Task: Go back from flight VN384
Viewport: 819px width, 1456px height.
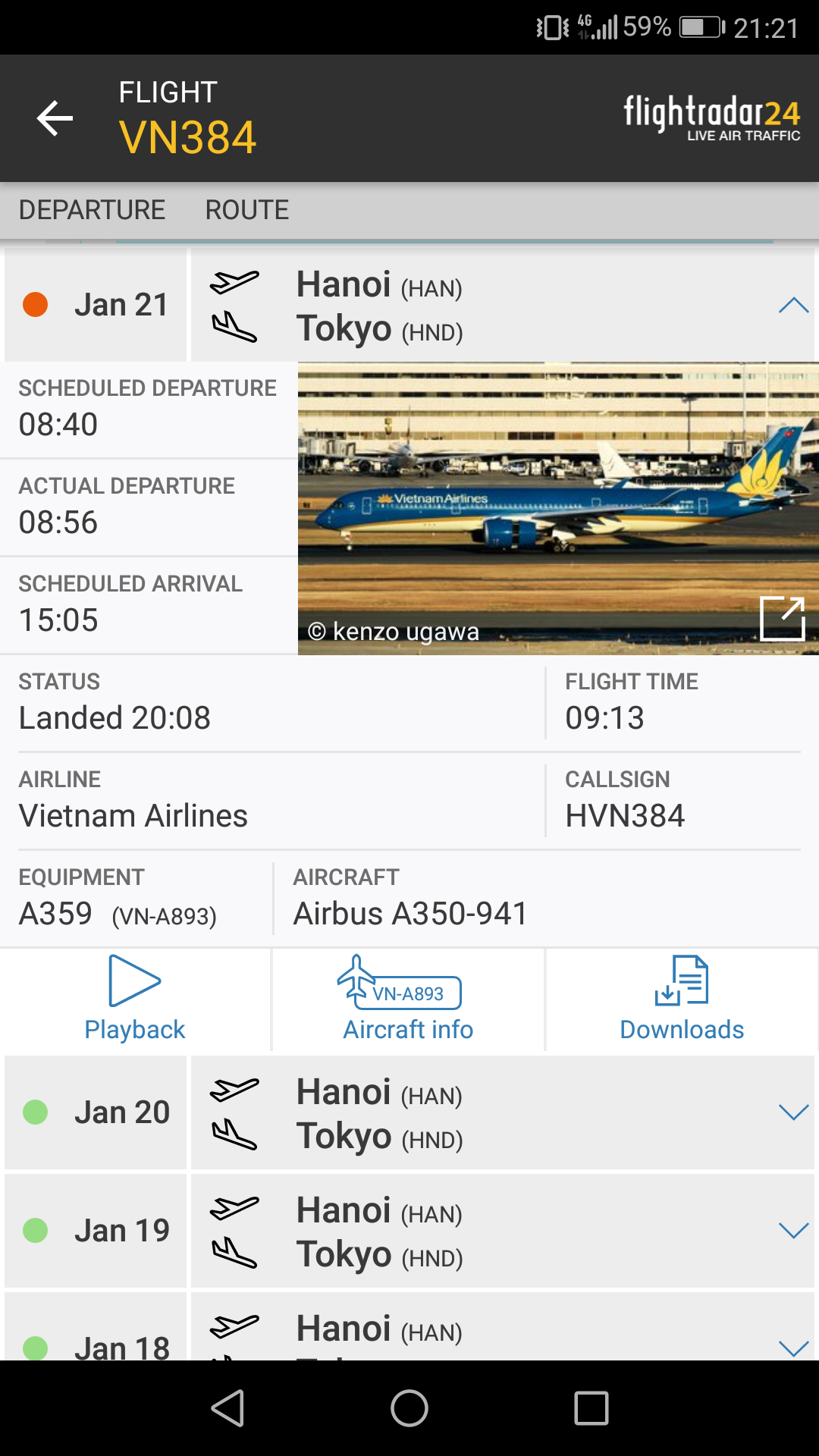Action: tap(55, 118)
